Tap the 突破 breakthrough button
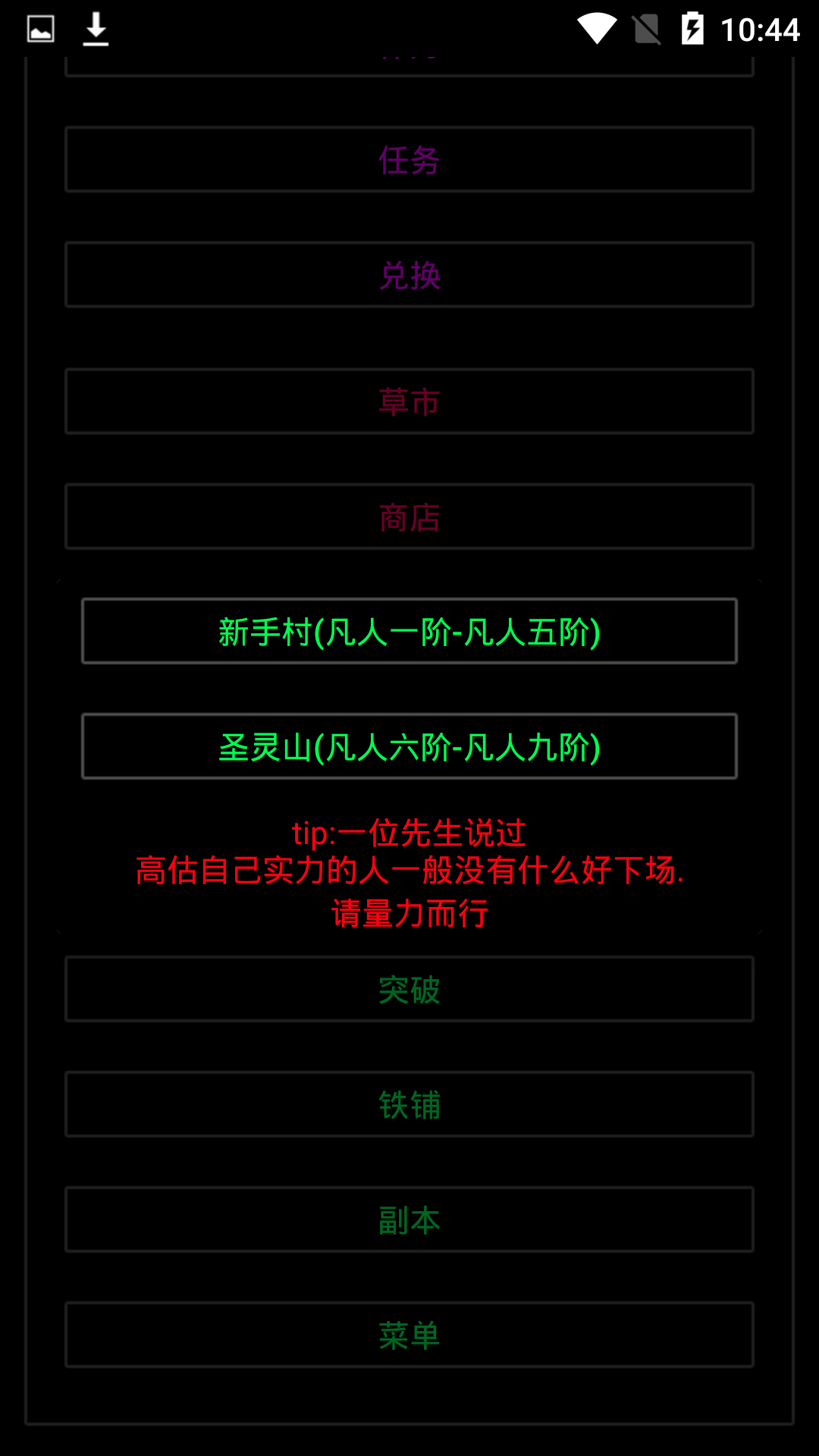Image resolution: width=819 pixels, height=1456 pixels. point(409,989)
